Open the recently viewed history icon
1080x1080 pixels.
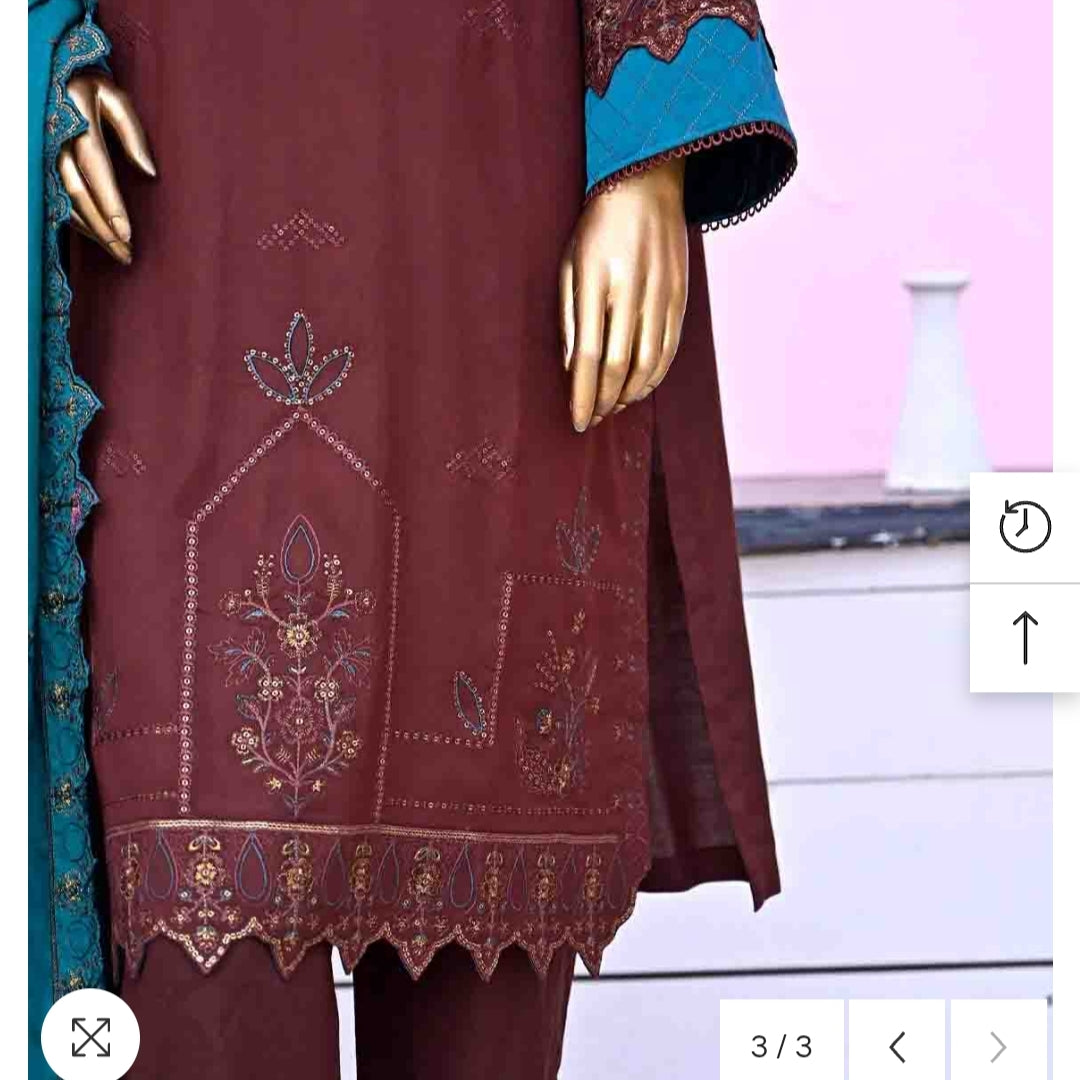(x=1025, y=527)
